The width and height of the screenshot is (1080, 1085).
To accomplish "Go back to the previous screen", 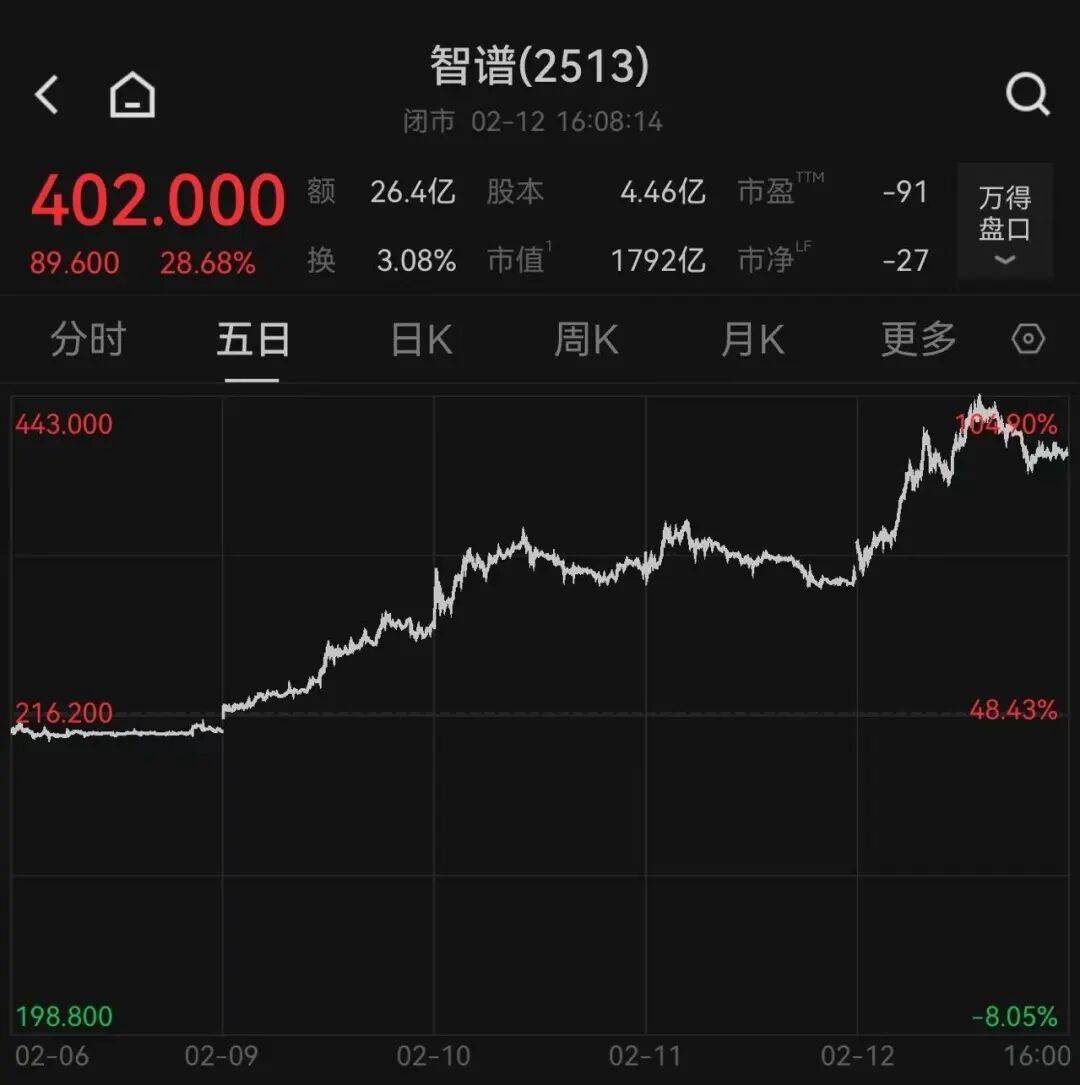I will pos(47,96).
